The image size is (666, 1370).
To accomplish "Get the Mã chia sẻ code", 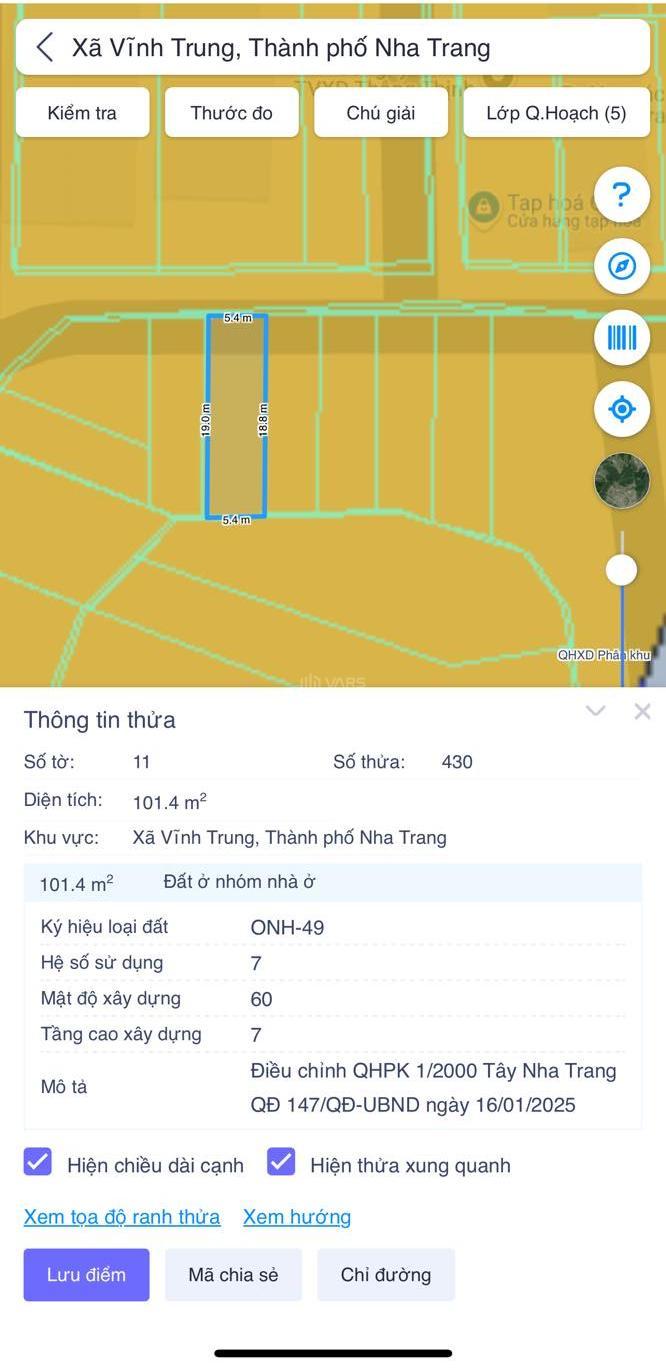I will point(233,1275).
